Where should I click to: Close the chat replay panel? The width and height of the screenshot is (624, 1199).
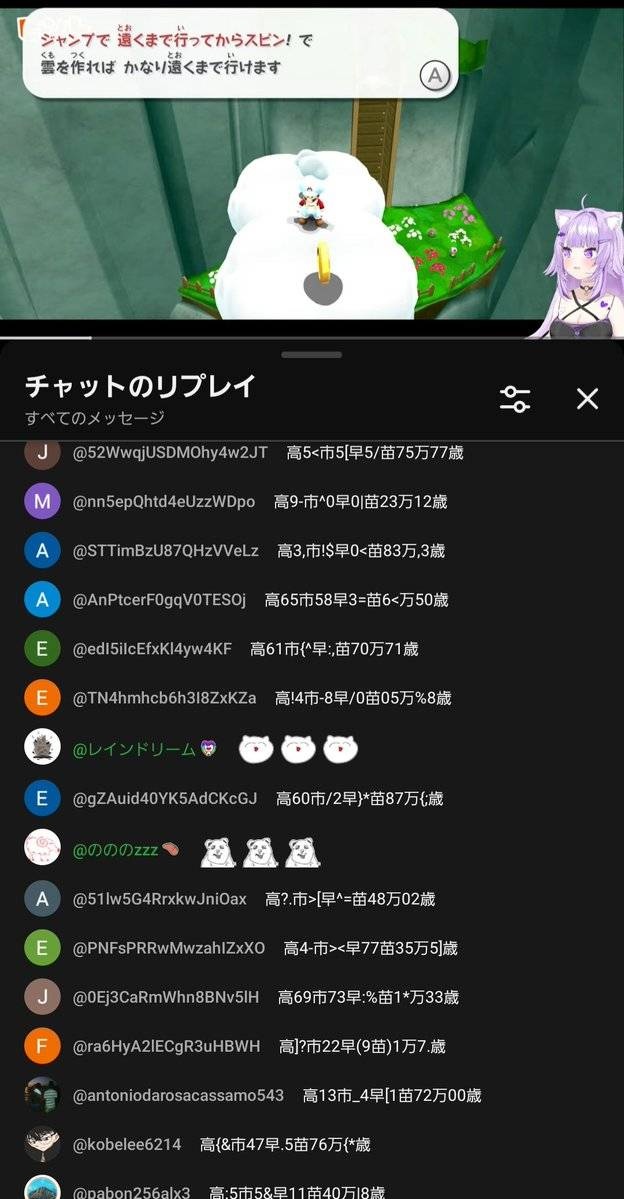click(587, 399)
